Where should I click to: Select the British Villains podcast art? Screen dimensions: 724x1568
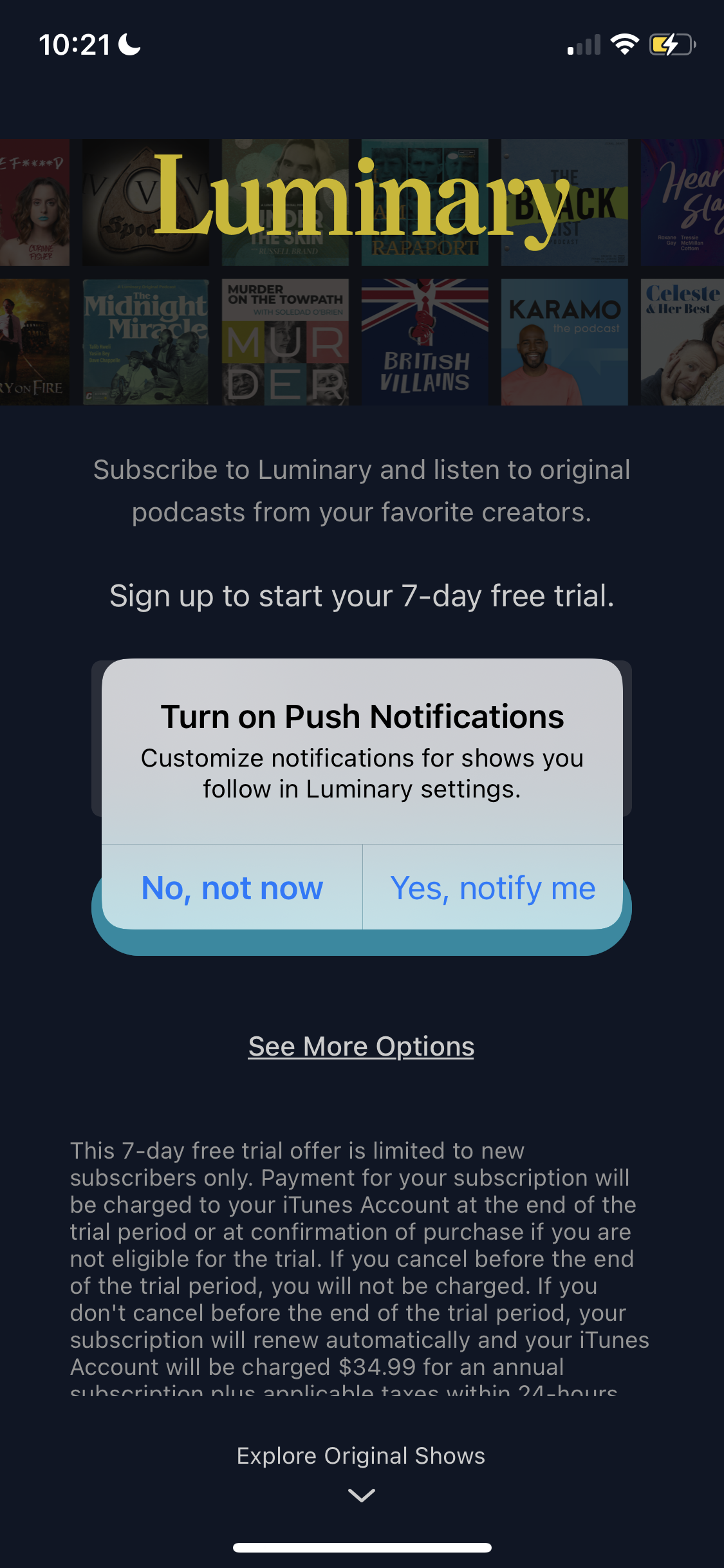pos(423,341)
